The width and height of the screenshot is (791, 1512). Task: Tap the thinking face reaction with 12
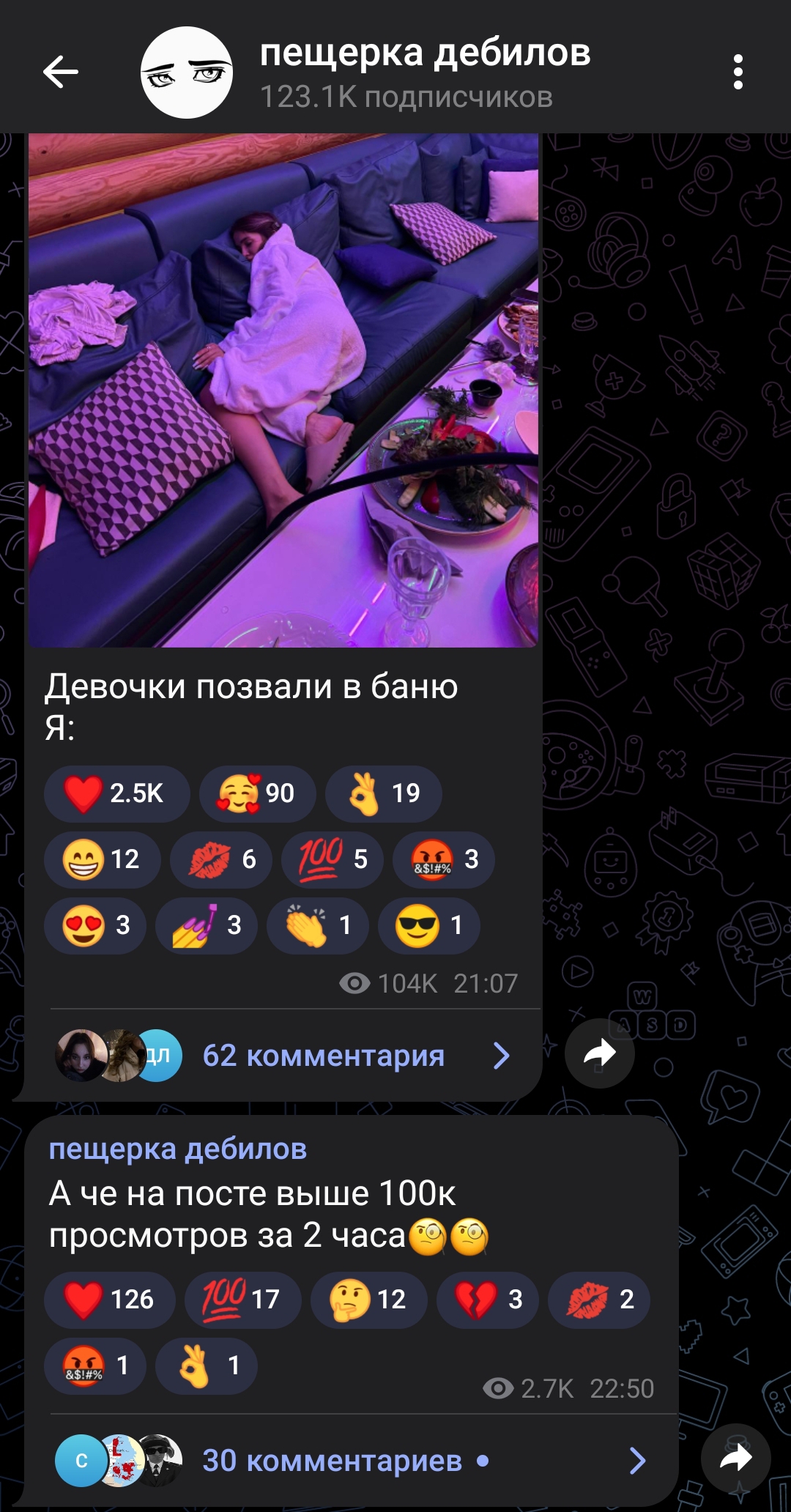(368, 1300)
